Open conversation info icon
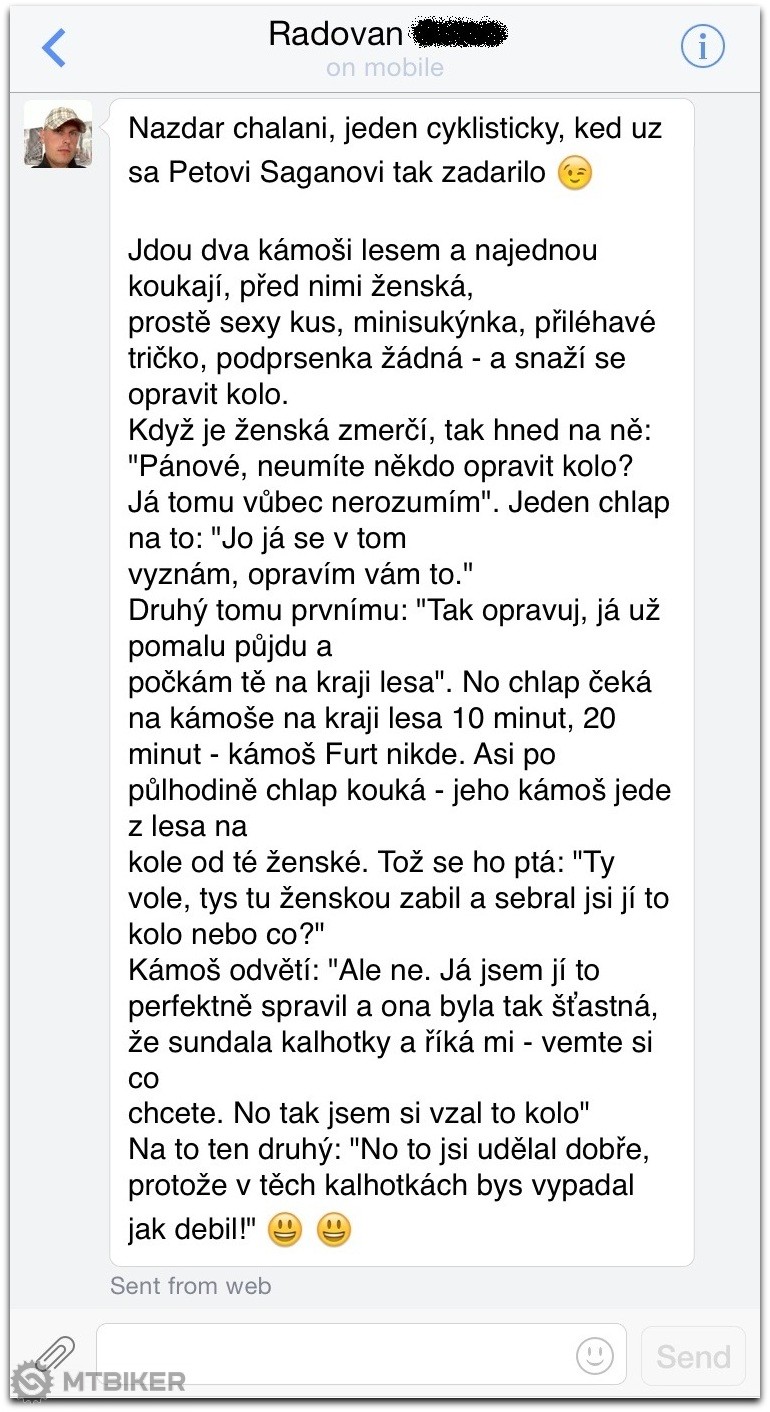Image resolution: width=770 pixels, height=1412 pixels. (x=702, y=47)
